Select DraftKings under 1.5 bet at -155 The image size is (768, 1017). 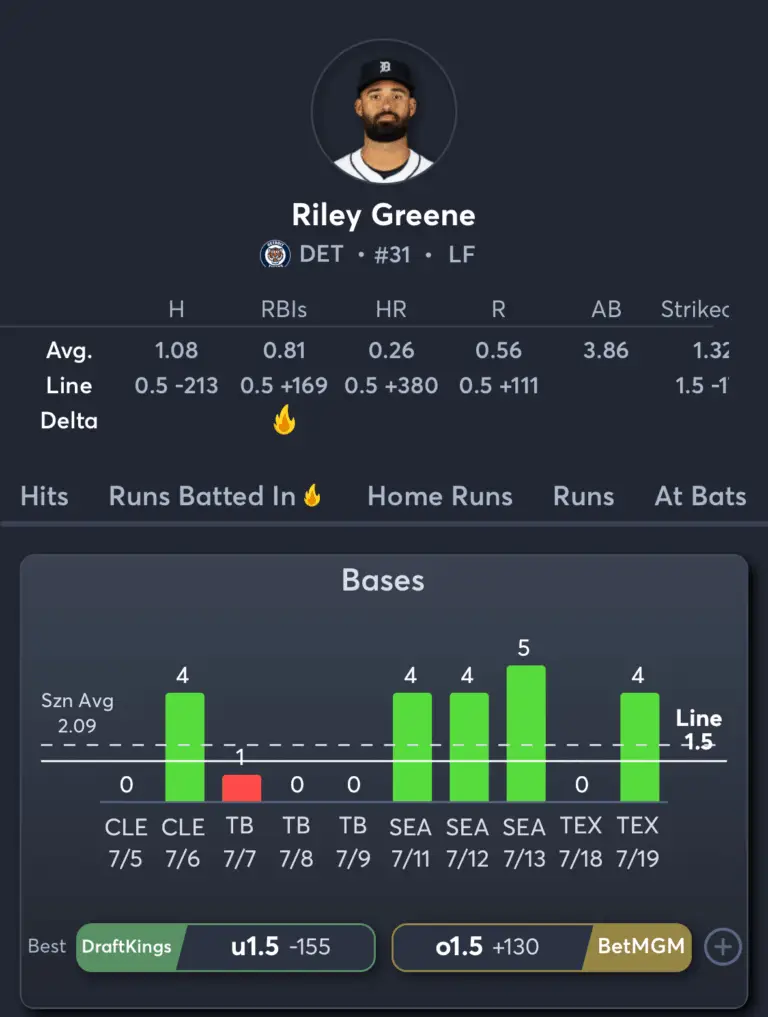pyautogui.click(x=226, y=947)
